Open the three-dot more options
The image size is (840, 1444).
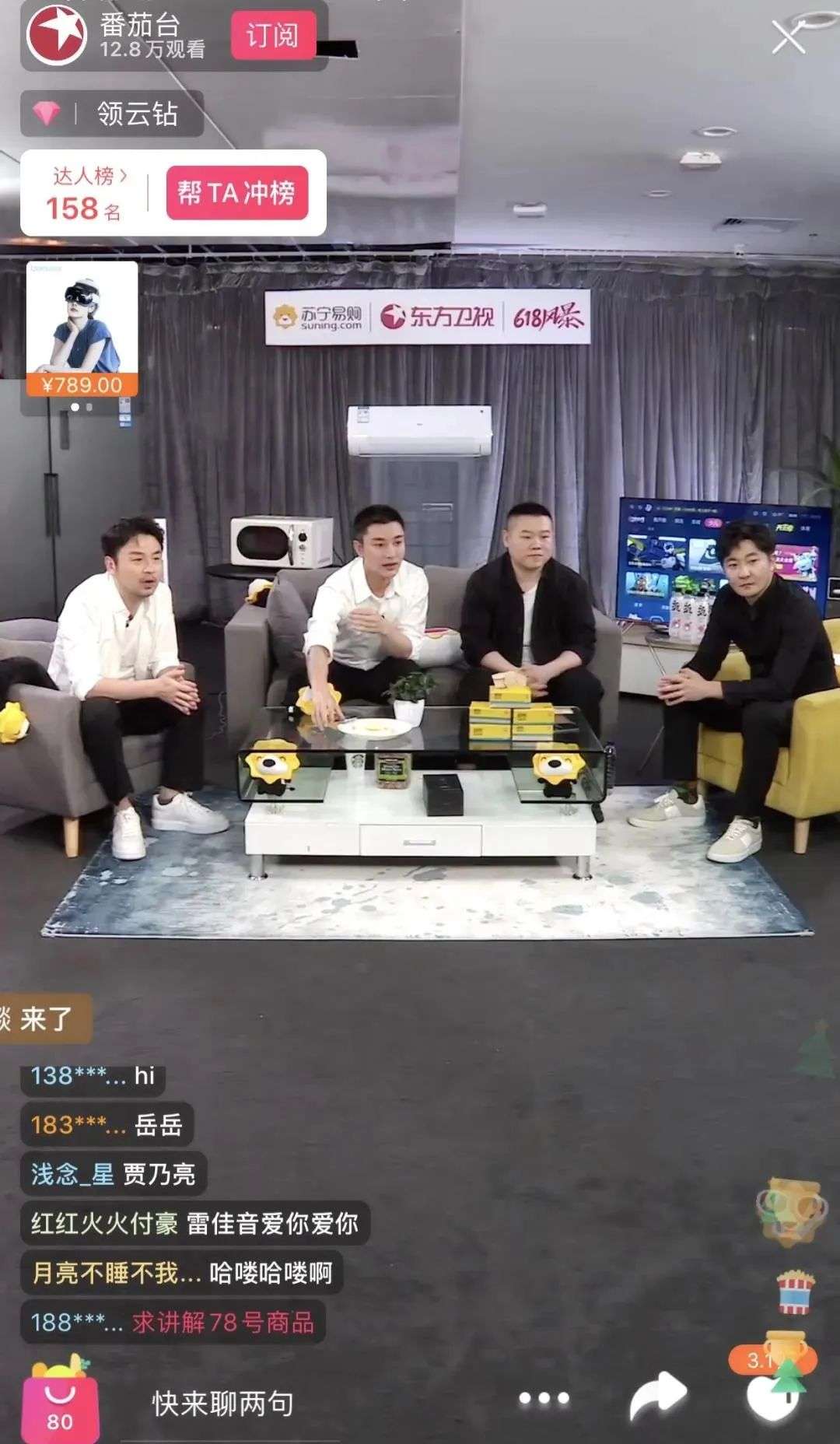(x=544, y=1399)
